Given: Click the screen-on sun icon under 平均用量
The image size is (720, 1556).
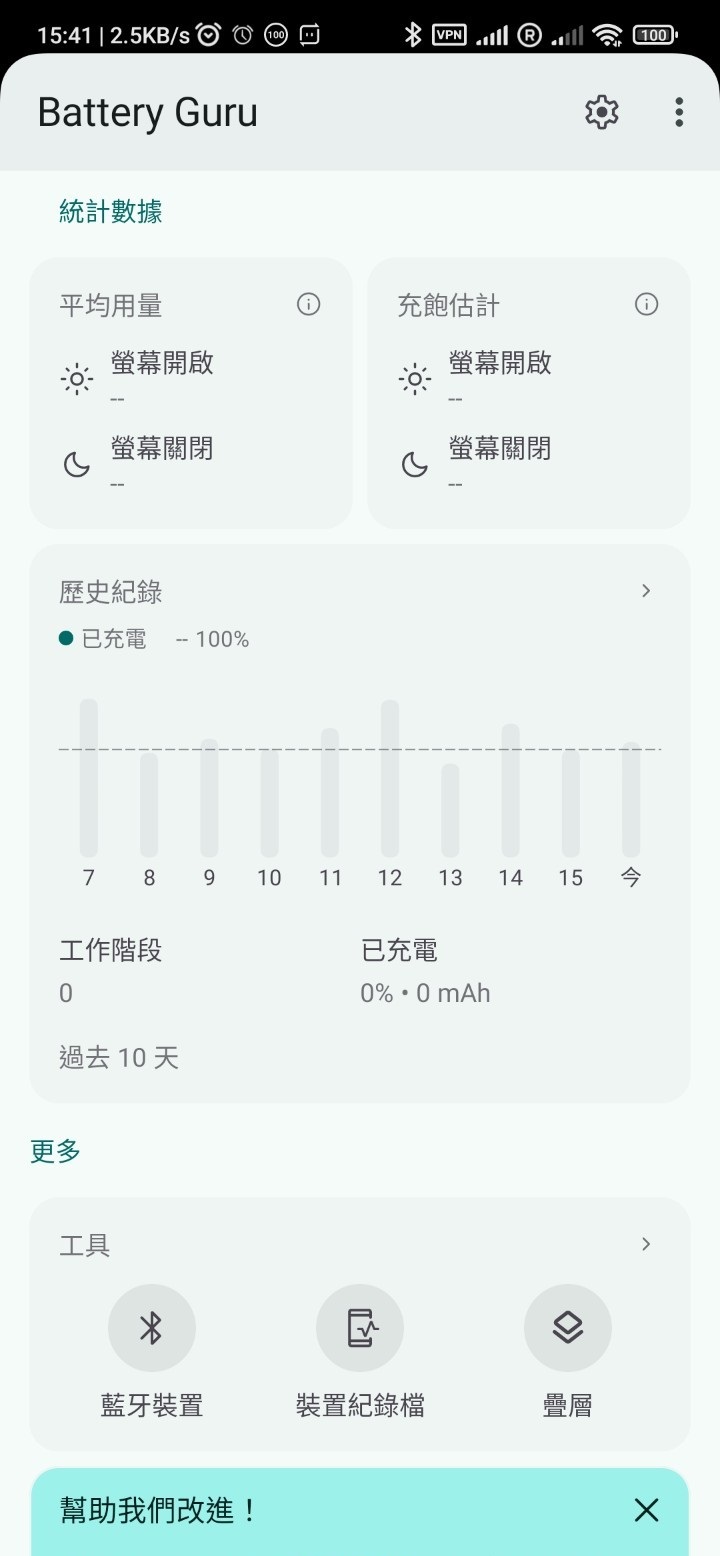Looking at the screenshot, I should 77,378.
